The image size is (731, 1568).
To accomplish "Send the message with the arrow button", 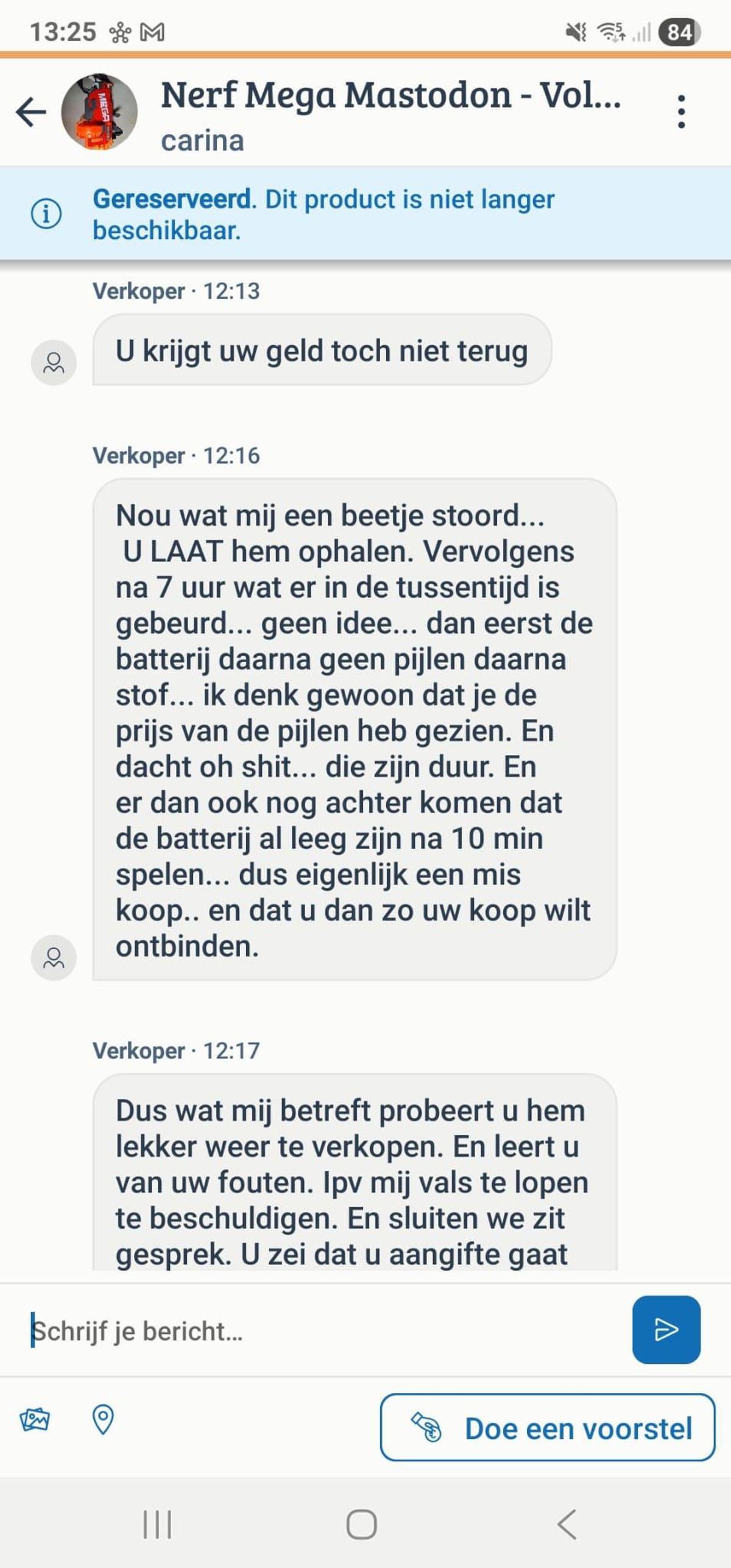I will click(666, 1330).
